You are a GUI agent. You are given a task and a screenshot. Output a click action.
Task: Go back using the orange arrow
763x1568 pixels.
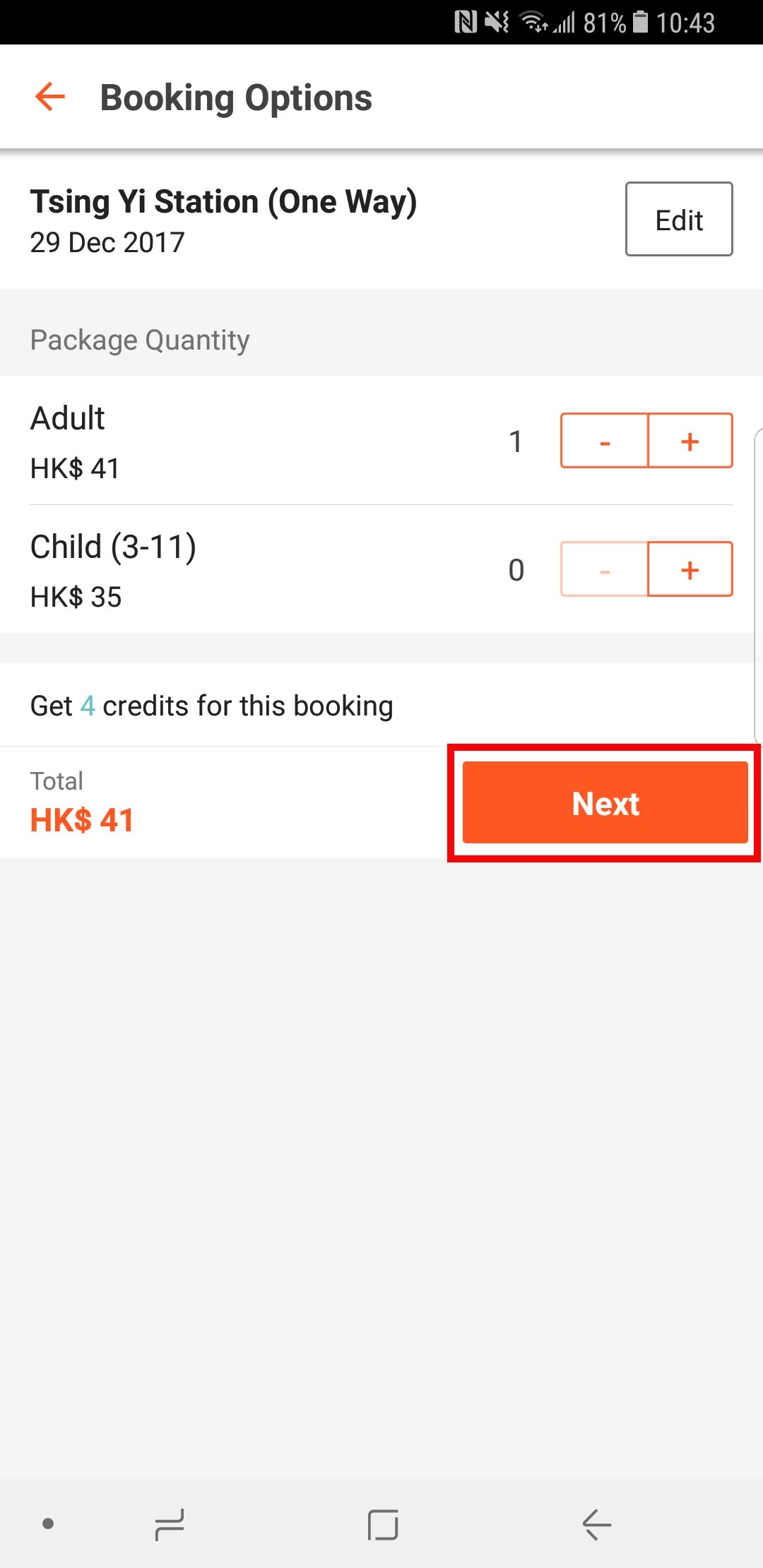click(x=50, y=97)
